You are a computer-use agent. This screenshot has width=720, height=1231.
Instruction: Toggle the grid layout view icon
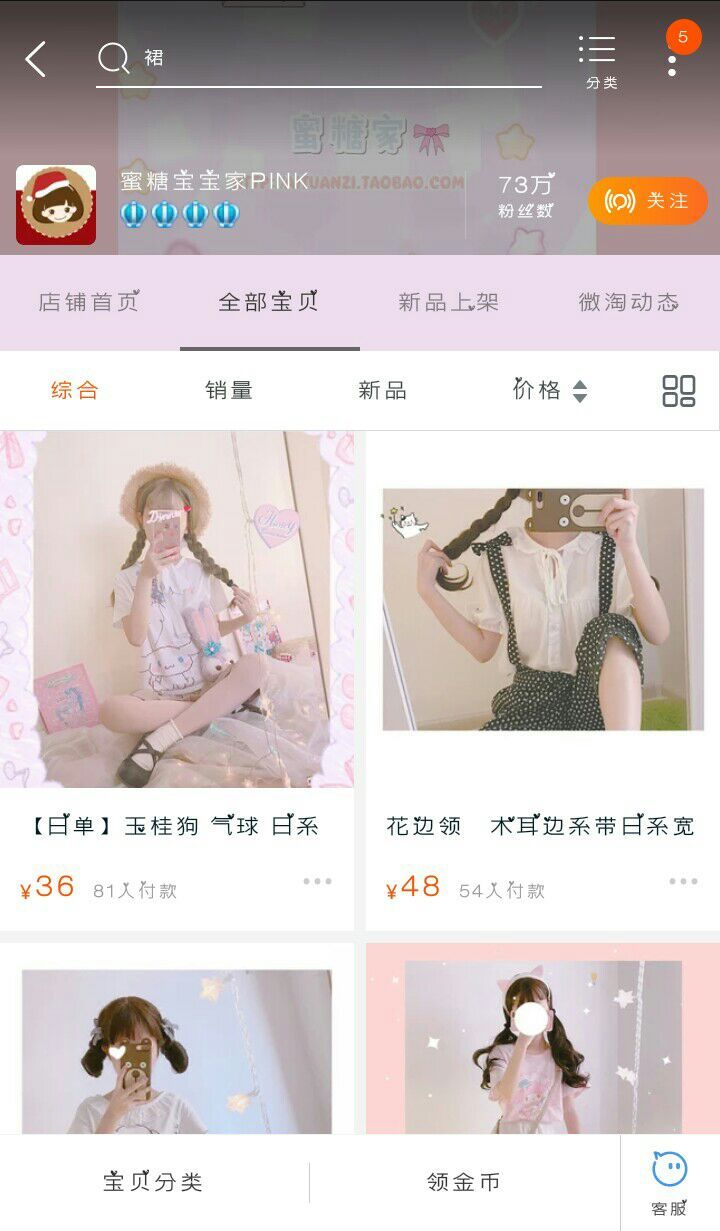679,390
